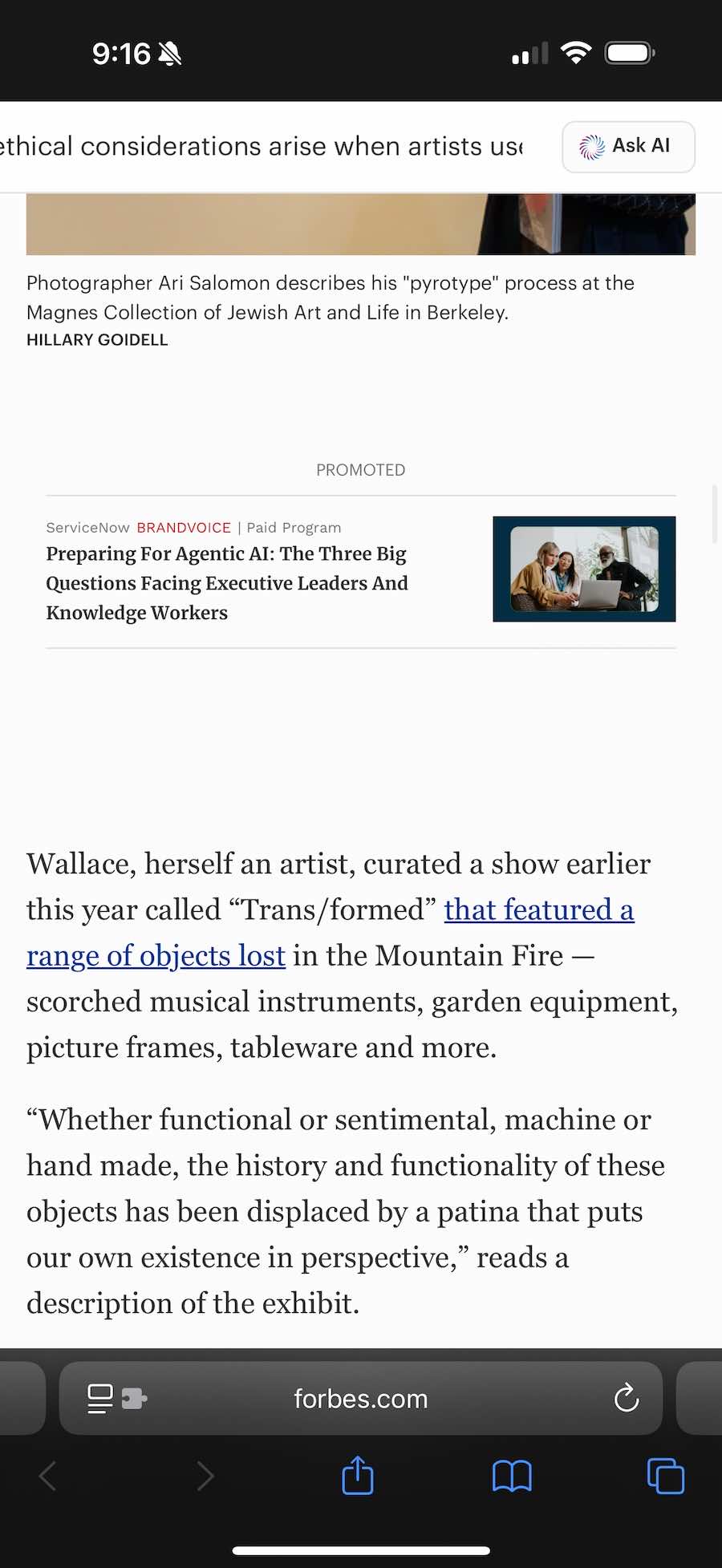Open Safari bookmarks

512,1476
